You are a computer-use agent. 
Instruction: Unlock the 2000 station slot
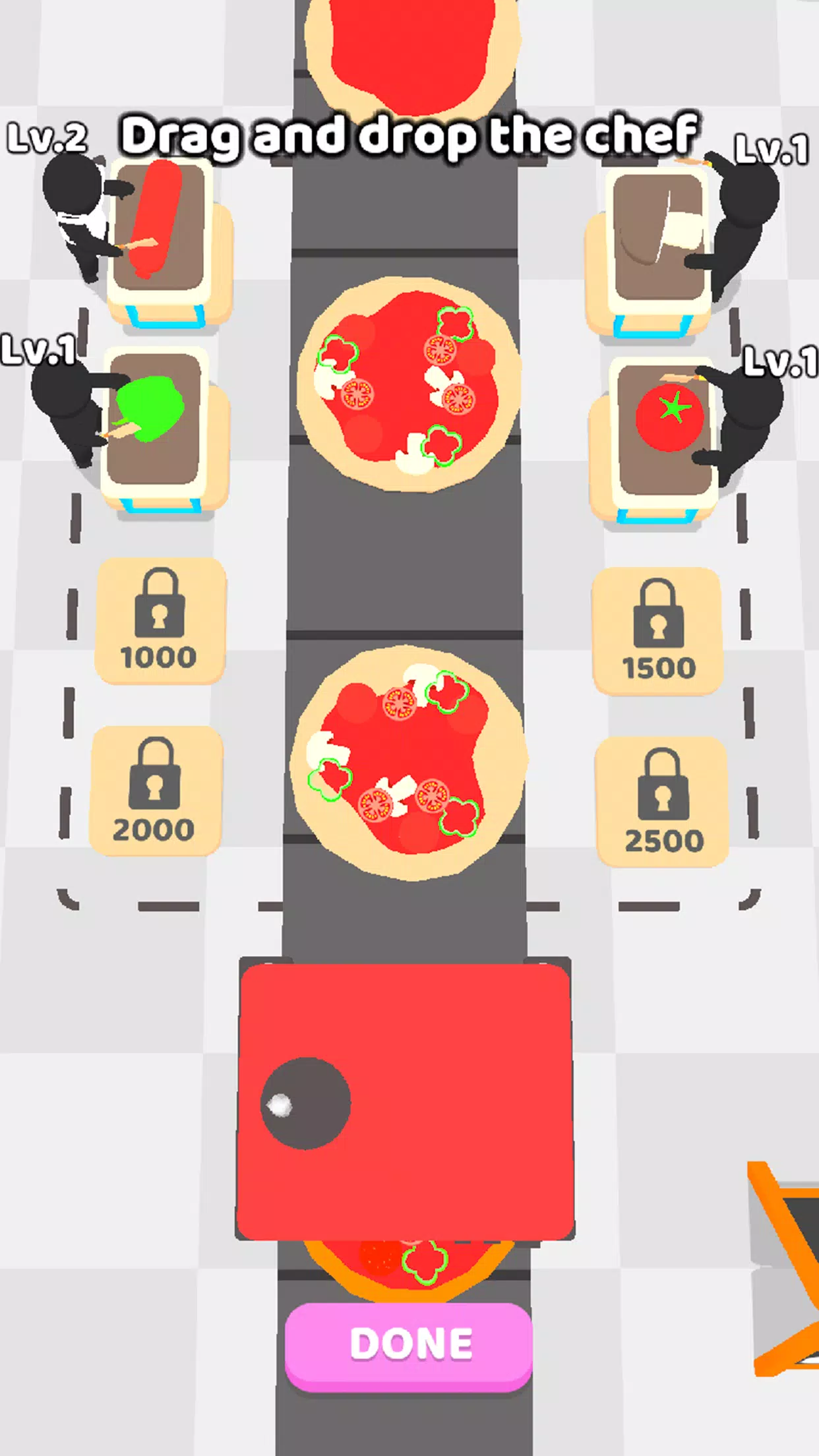tap(156, 791)
